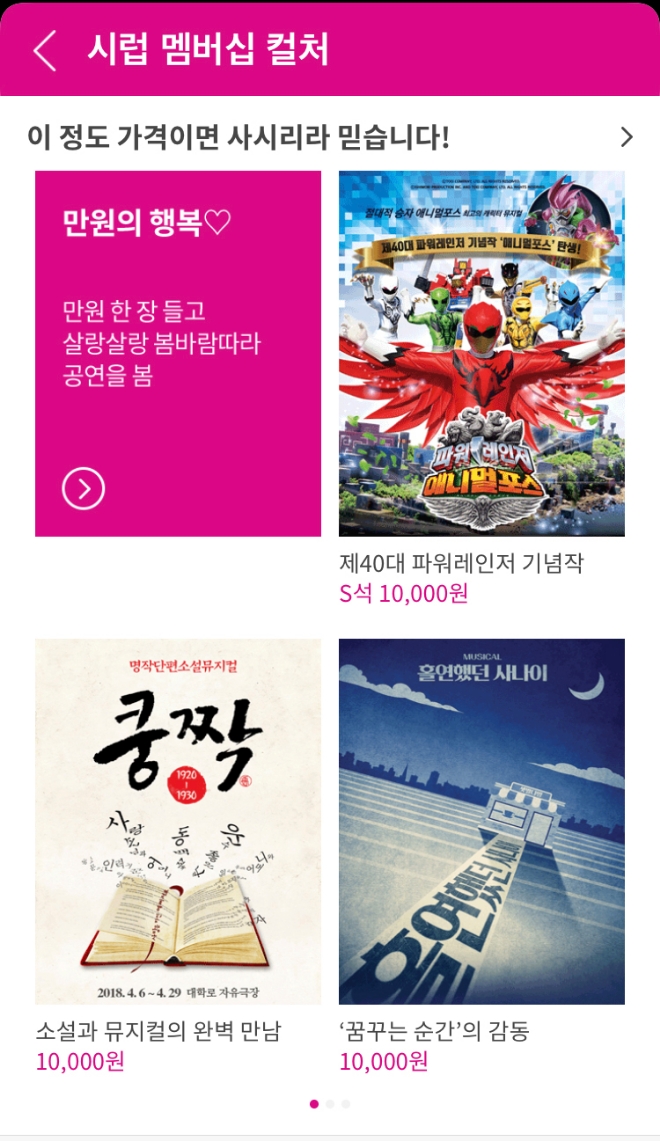660x1141 pixels.
Task: Select the second page indicator dot
Action: coord(330,1104)
